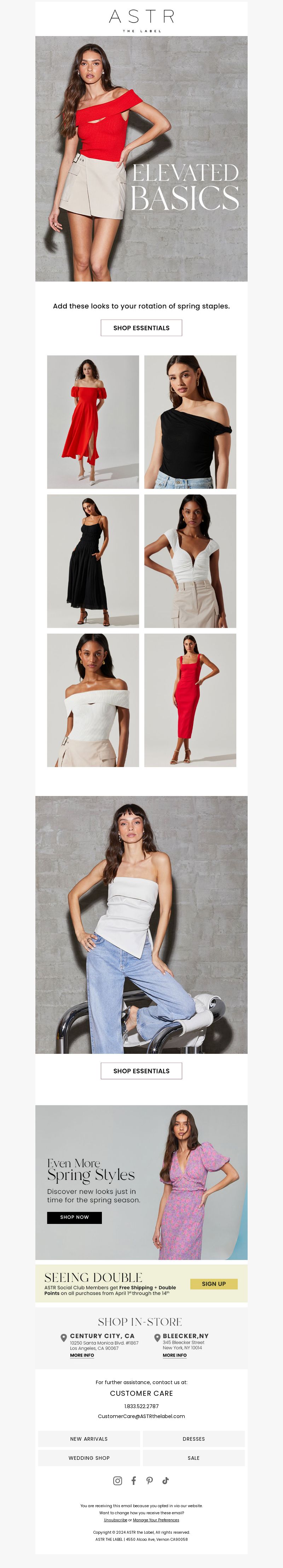Open the red off-shoulder dress product image
Screen dimensions: 283x1568
93,421
